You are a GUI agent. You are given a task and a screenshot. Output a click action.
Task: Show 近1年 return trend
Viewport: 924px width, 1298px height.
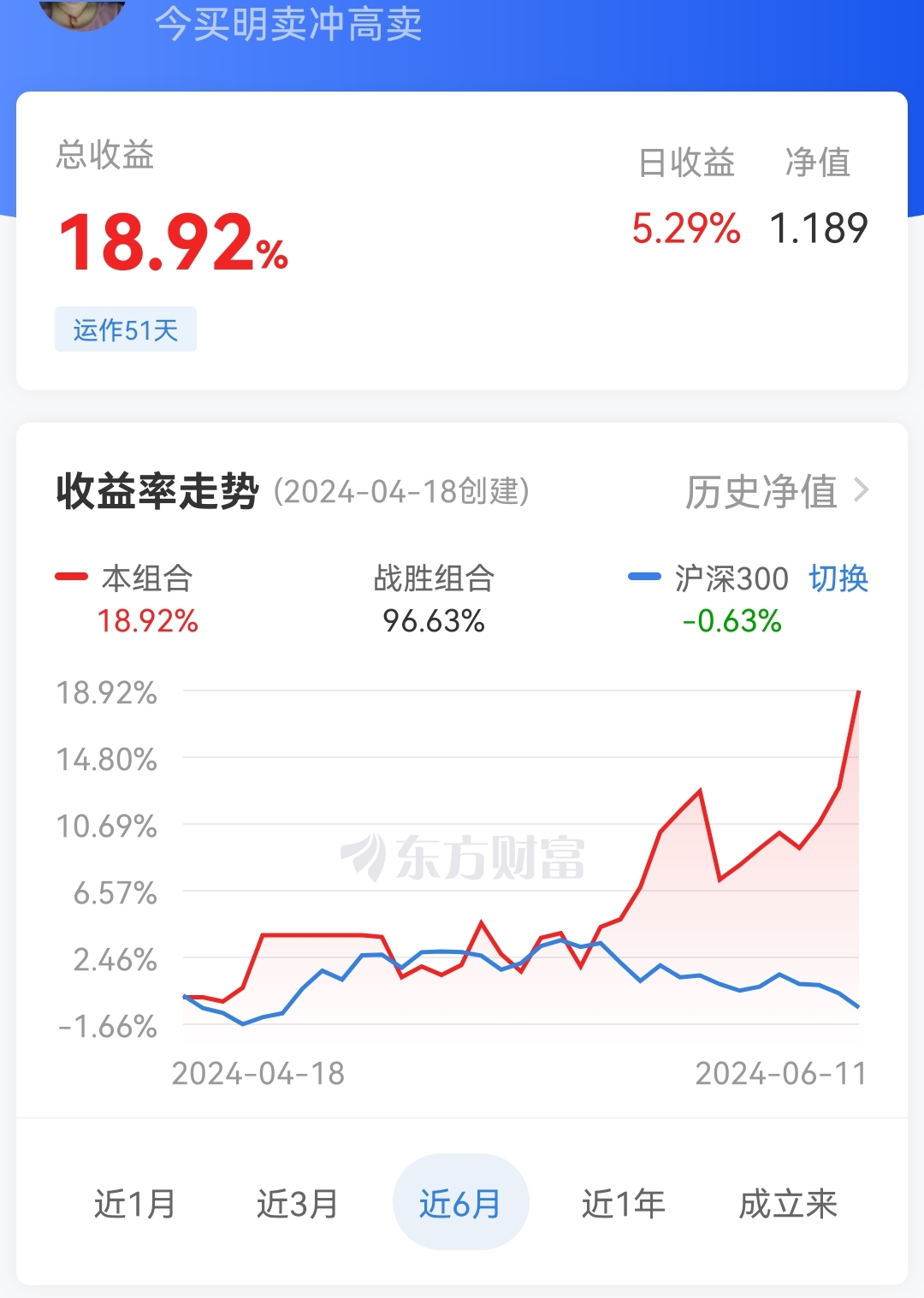click(624, 1203)
